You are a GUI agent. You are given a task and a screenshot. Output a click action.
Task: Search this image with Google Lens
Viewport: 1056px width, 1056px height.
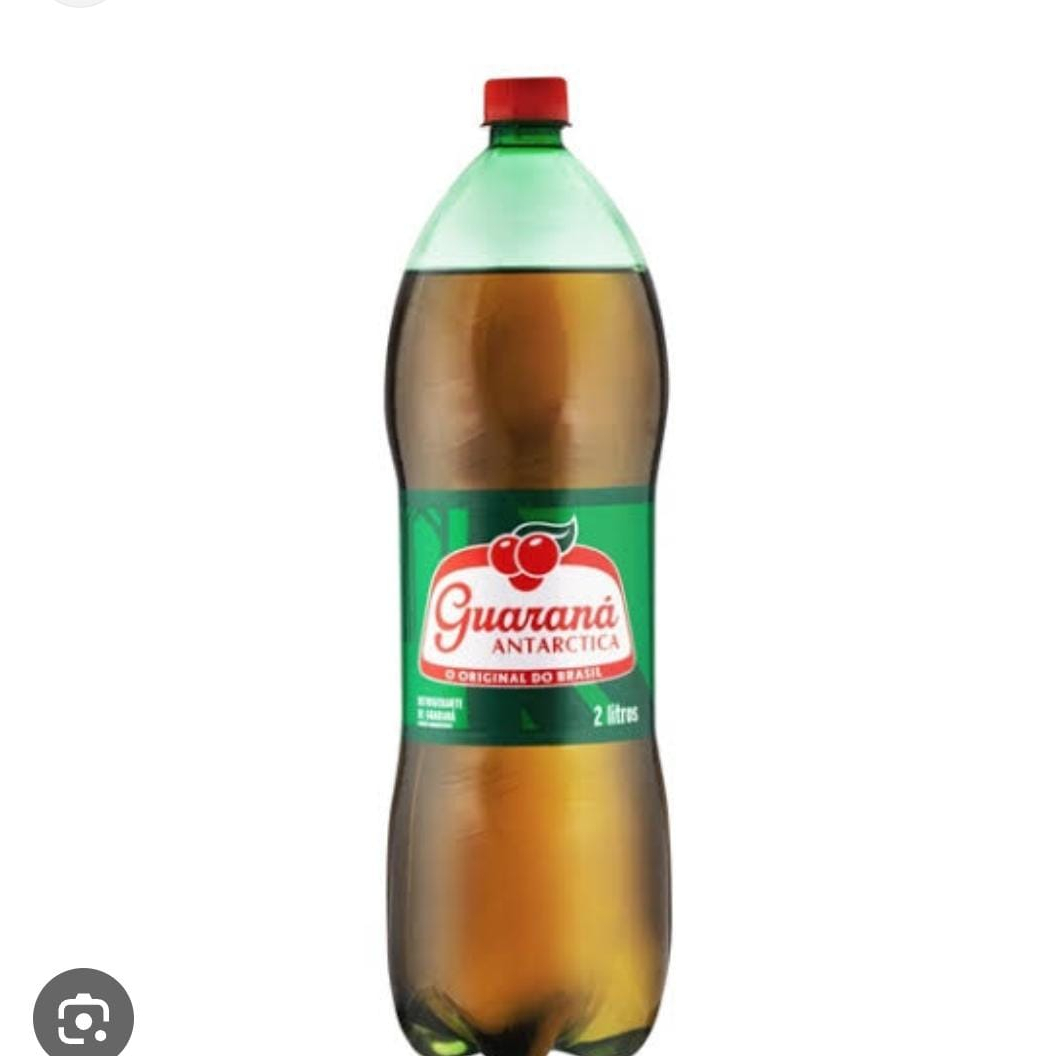click(83, 1015)
